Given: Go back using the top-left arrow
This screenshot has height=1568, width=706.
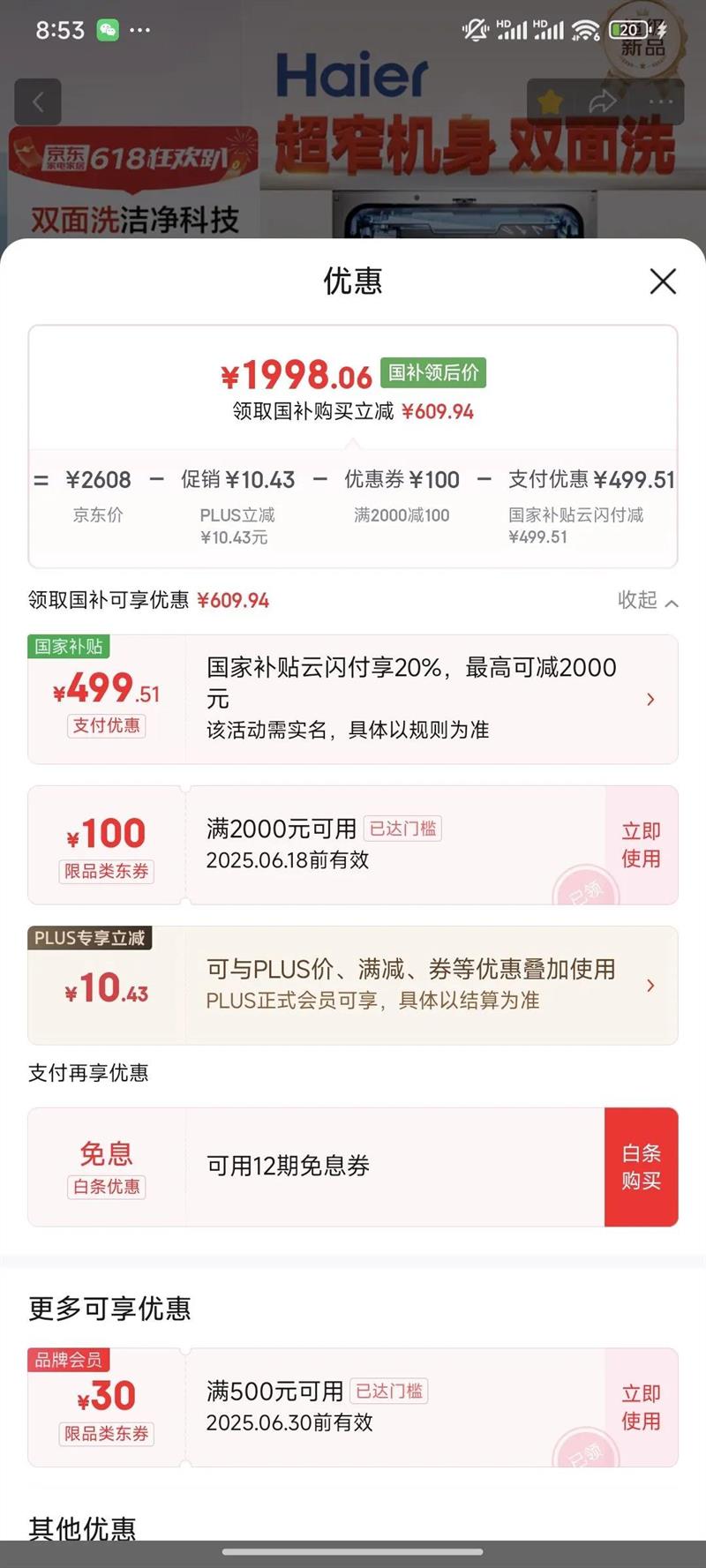Looking at the screenshot, I should (38, 101).
